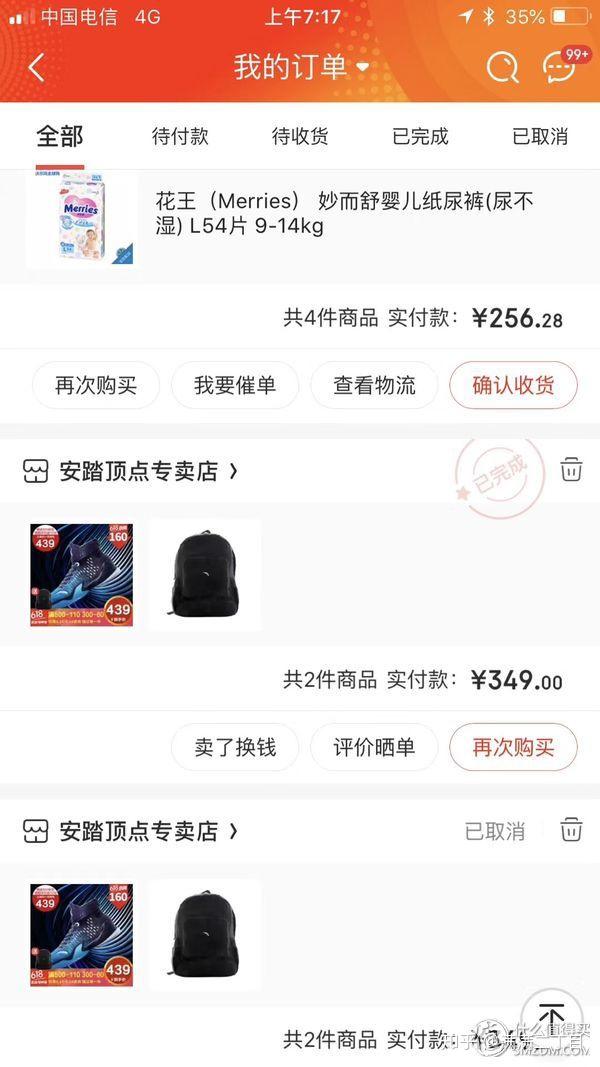View 已完成 orders
This screenshot has width=600, height=1067.
420,136
